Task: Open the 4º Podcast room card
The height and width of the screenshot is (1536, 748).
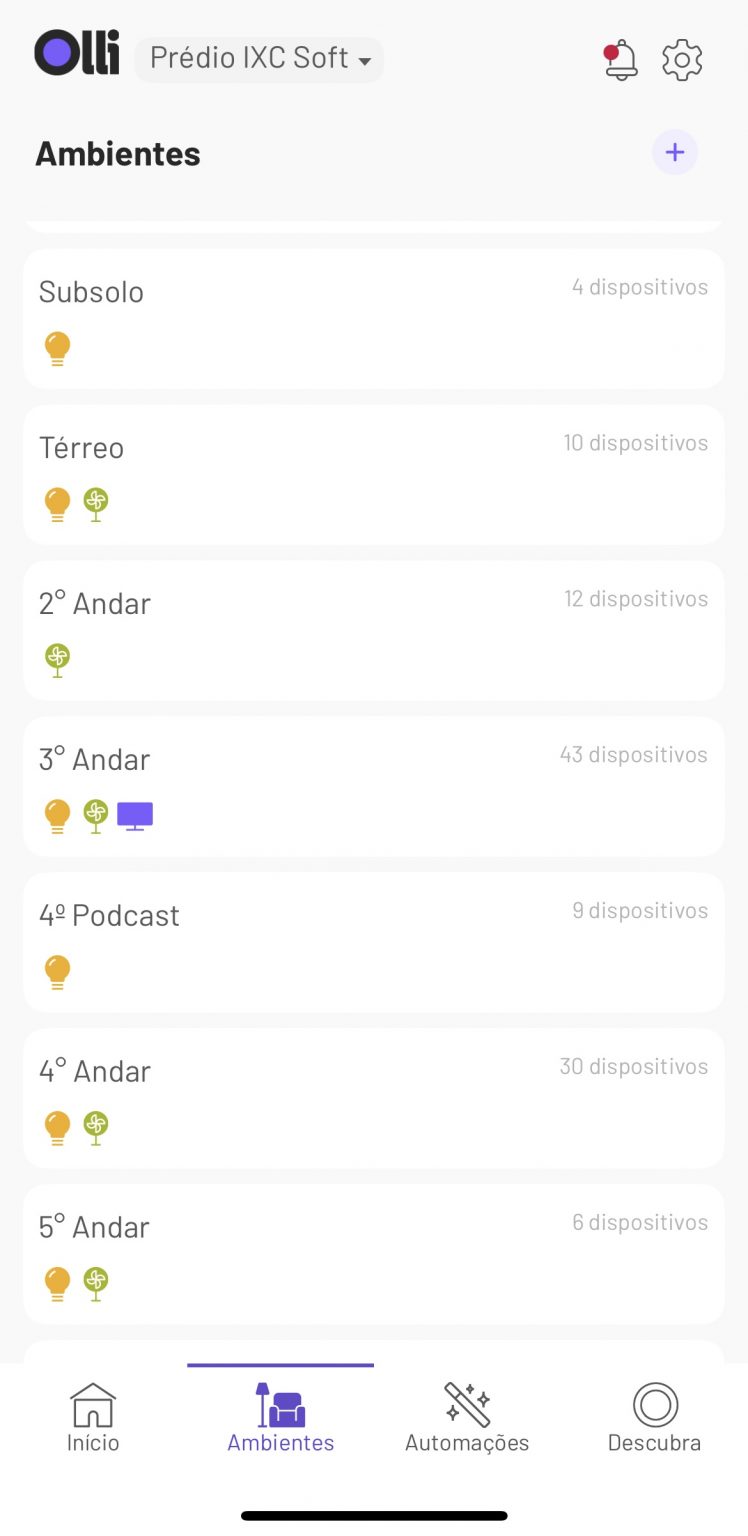Action: click(x=374, y=943)
